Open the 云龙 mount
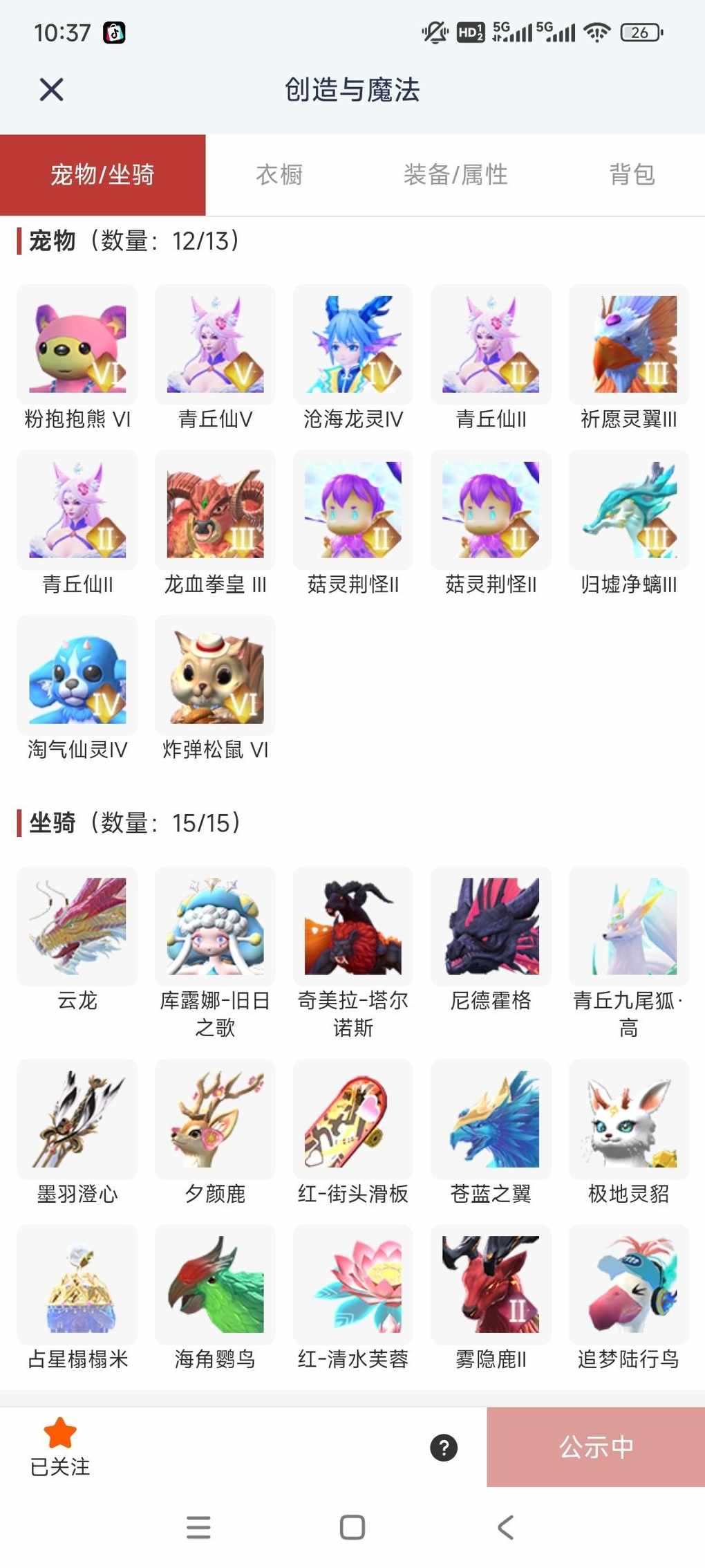 point(77,927)
